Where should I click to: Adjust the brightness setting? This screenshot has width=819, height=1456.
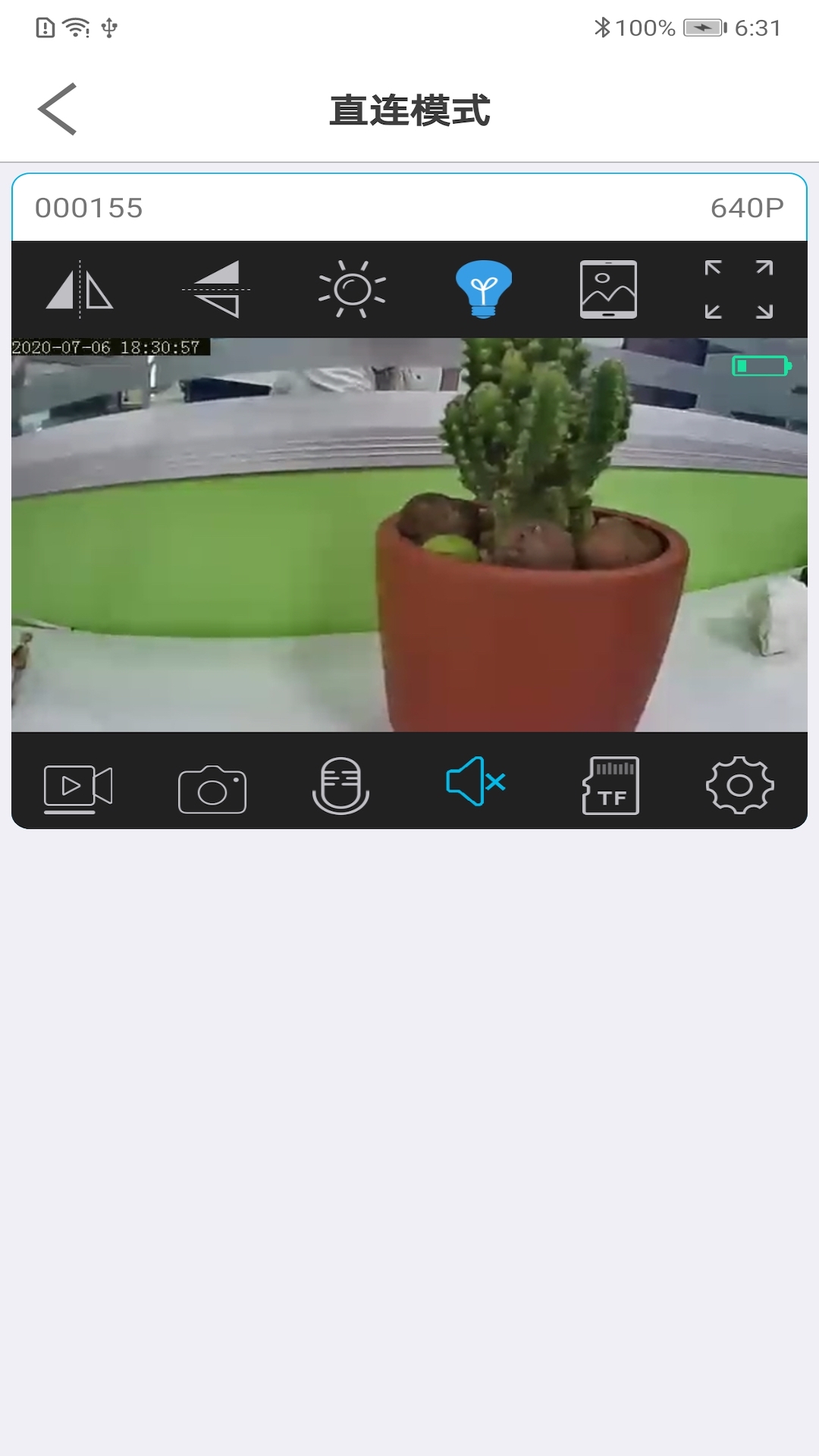(352, 290)
